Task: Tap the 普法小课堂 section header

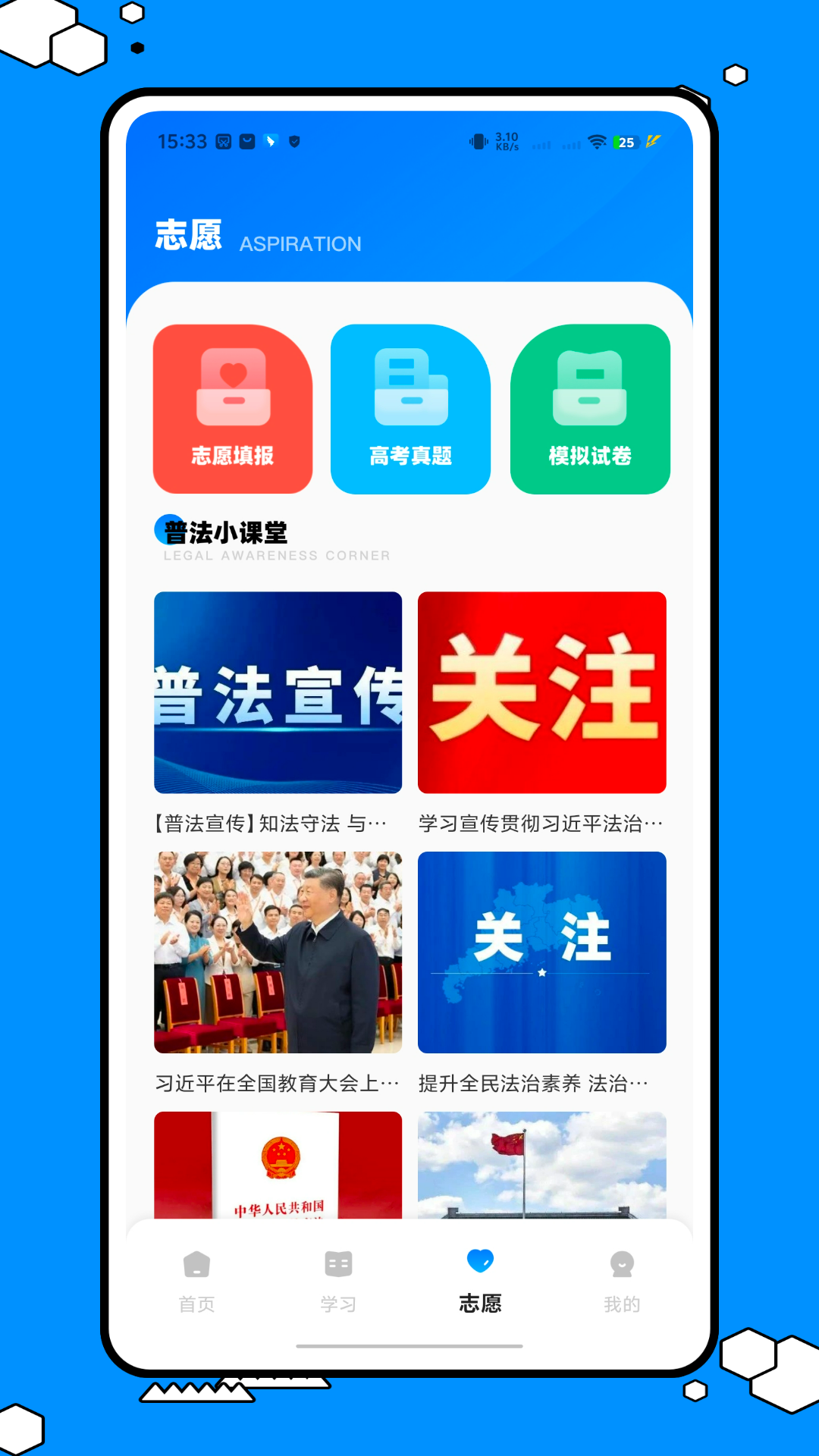Action: coord(223,533)
